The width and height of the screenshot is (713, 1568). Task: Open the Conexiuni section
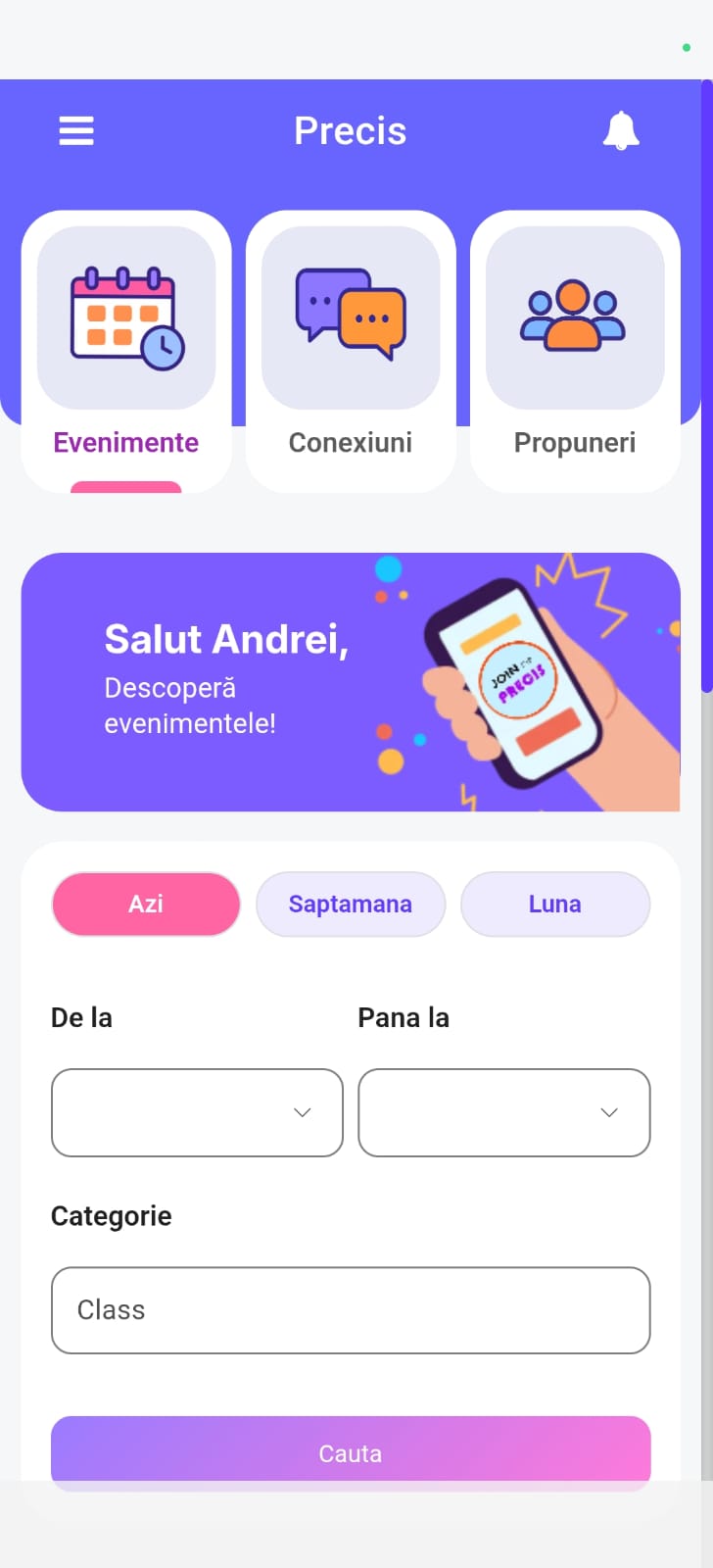click(x=351, y=351)
